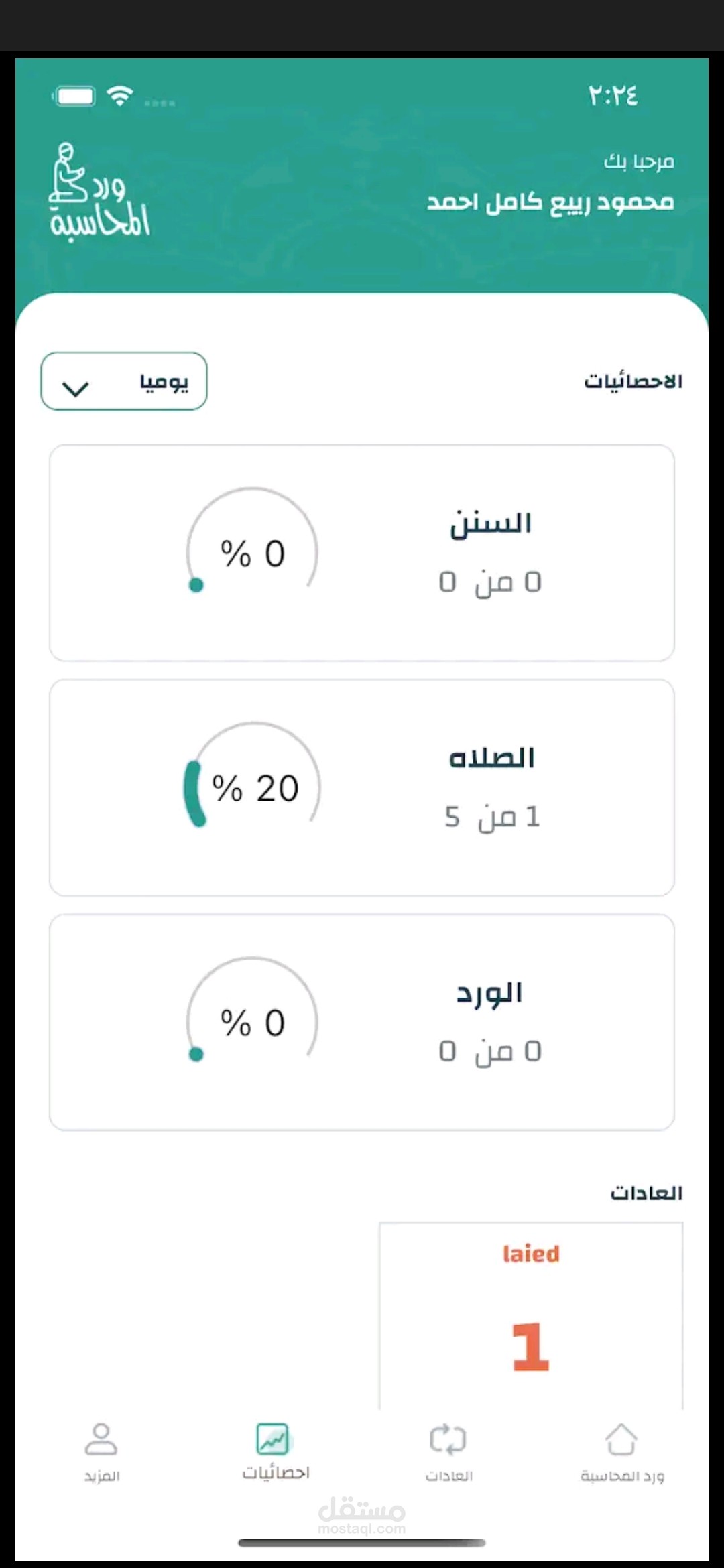Open the laied habit card
724x1568 pixels.
pos(530,1315)
